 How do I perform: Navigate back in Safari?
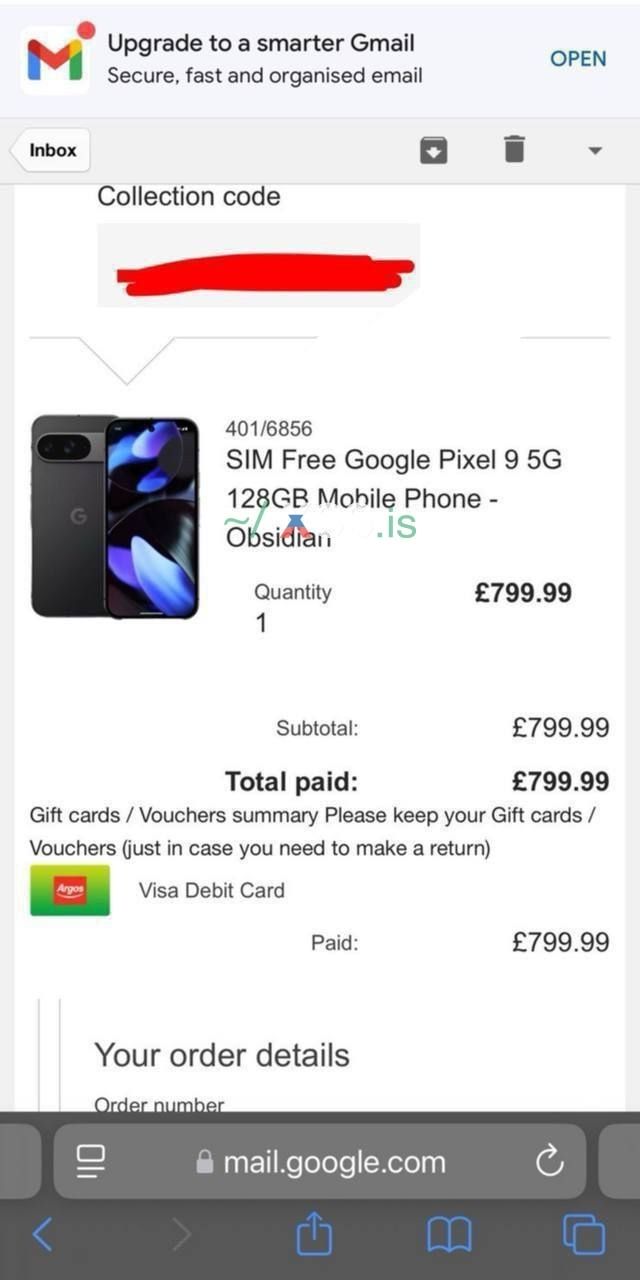click(42, 1235)
